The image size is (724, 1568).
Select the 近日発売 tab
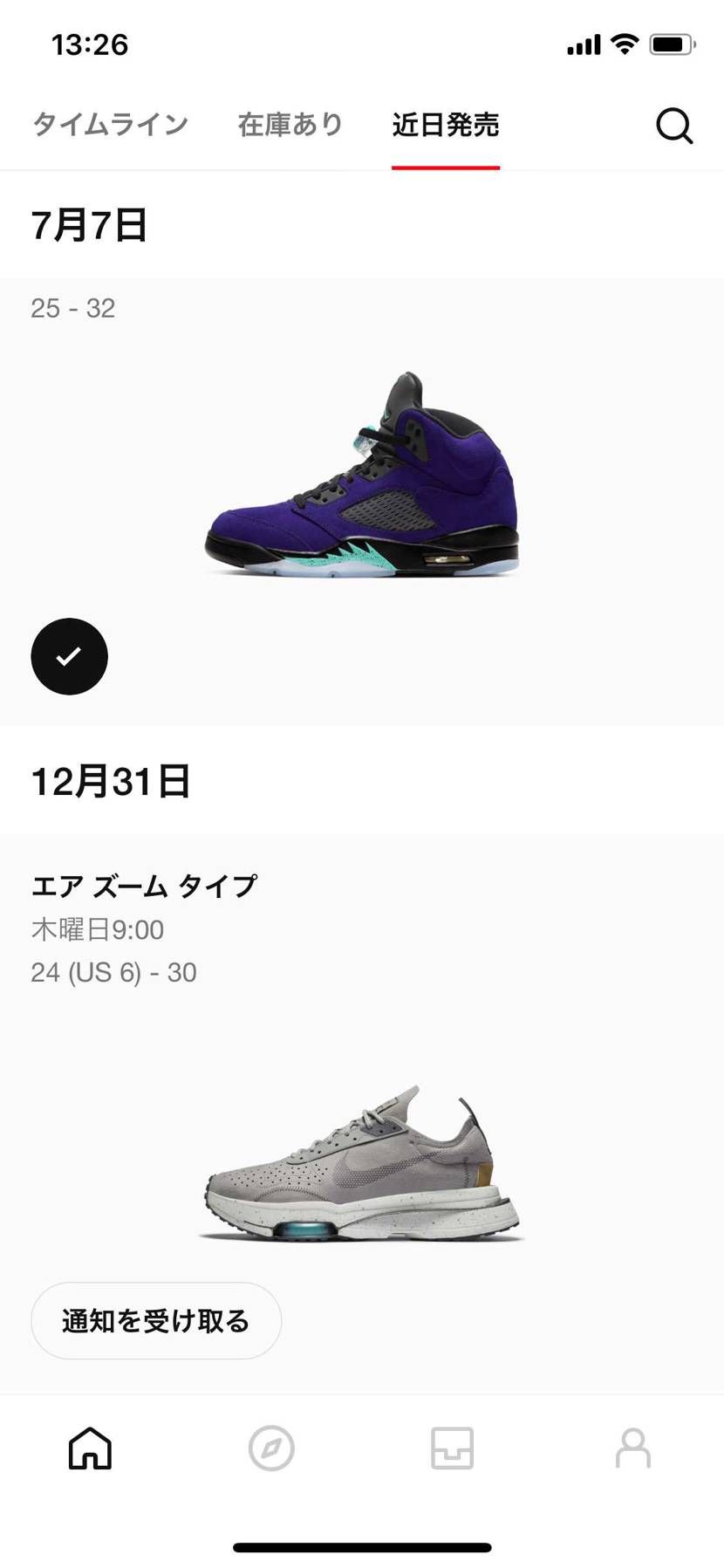pos(445,125)
